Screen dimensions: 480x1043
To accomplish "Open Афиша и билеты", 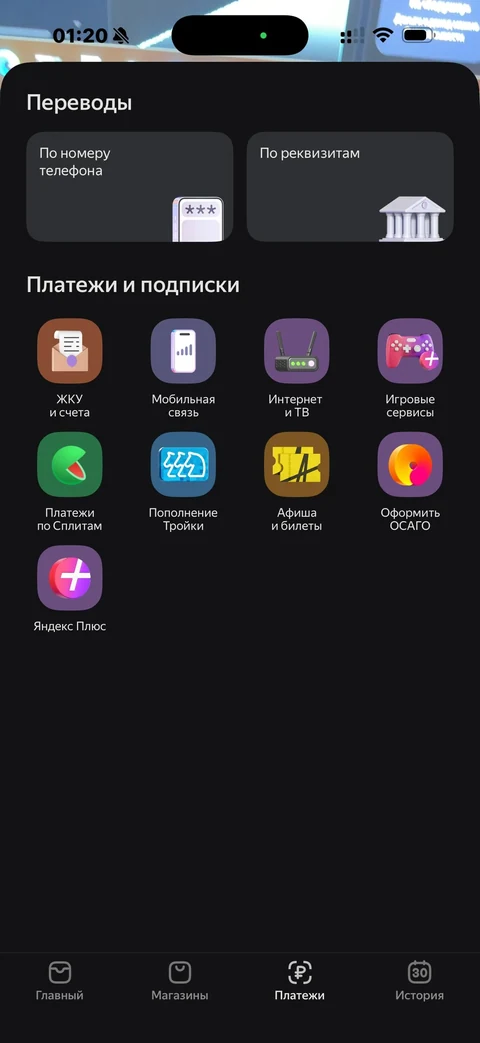I will pyautogui.click(x=297, y=482).
